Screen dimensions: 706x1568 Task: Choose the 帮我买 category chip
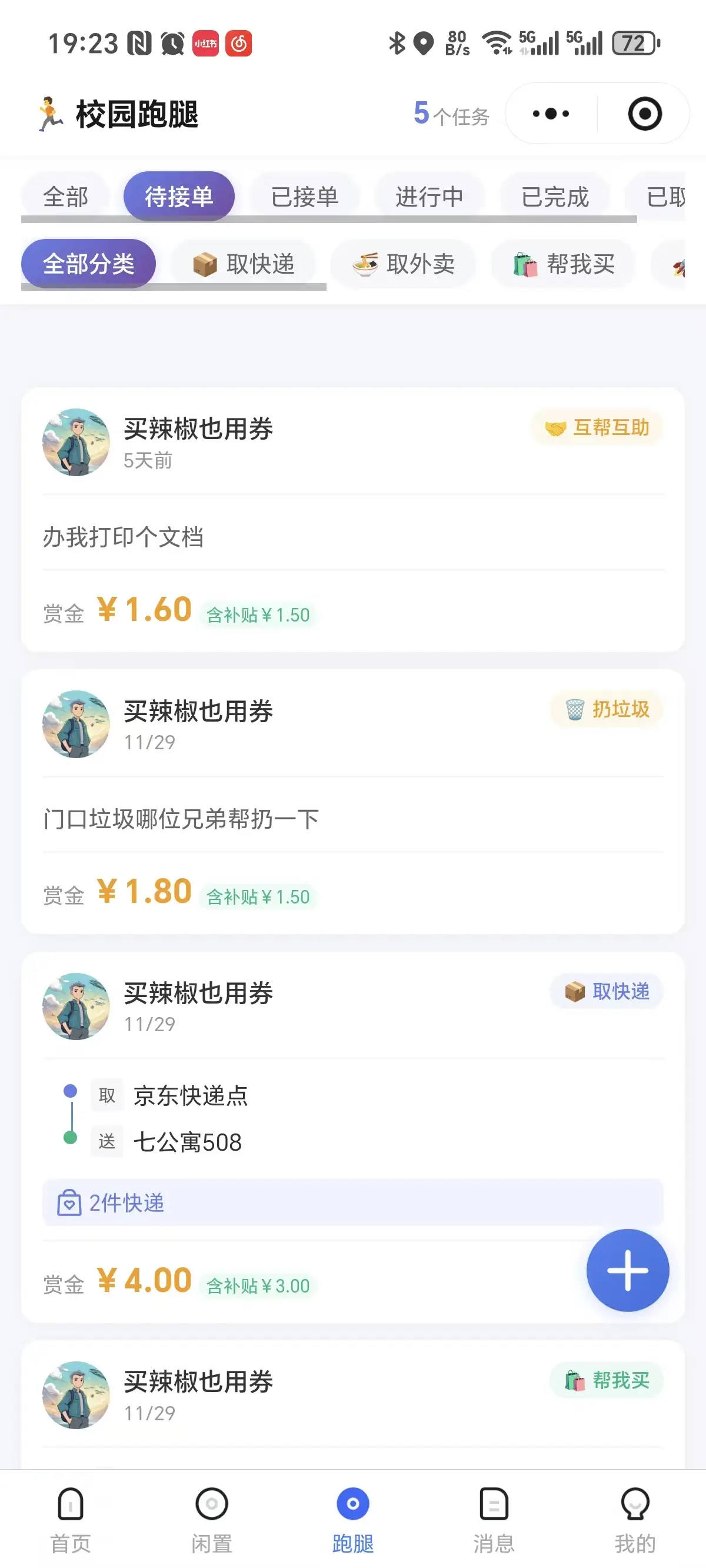(x=564, y=264)
